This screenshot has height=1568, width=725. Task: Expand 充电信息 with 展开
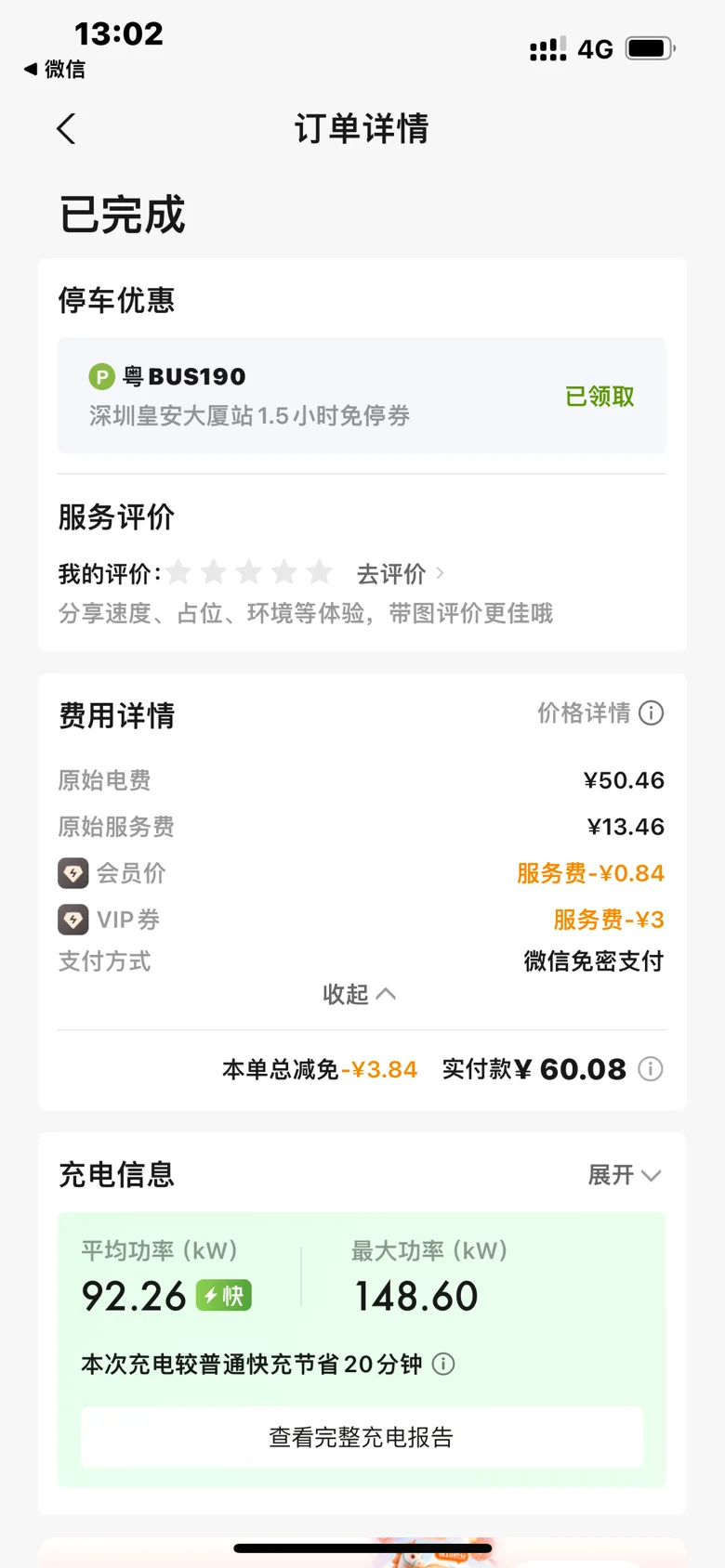[x=624, y=1175]
